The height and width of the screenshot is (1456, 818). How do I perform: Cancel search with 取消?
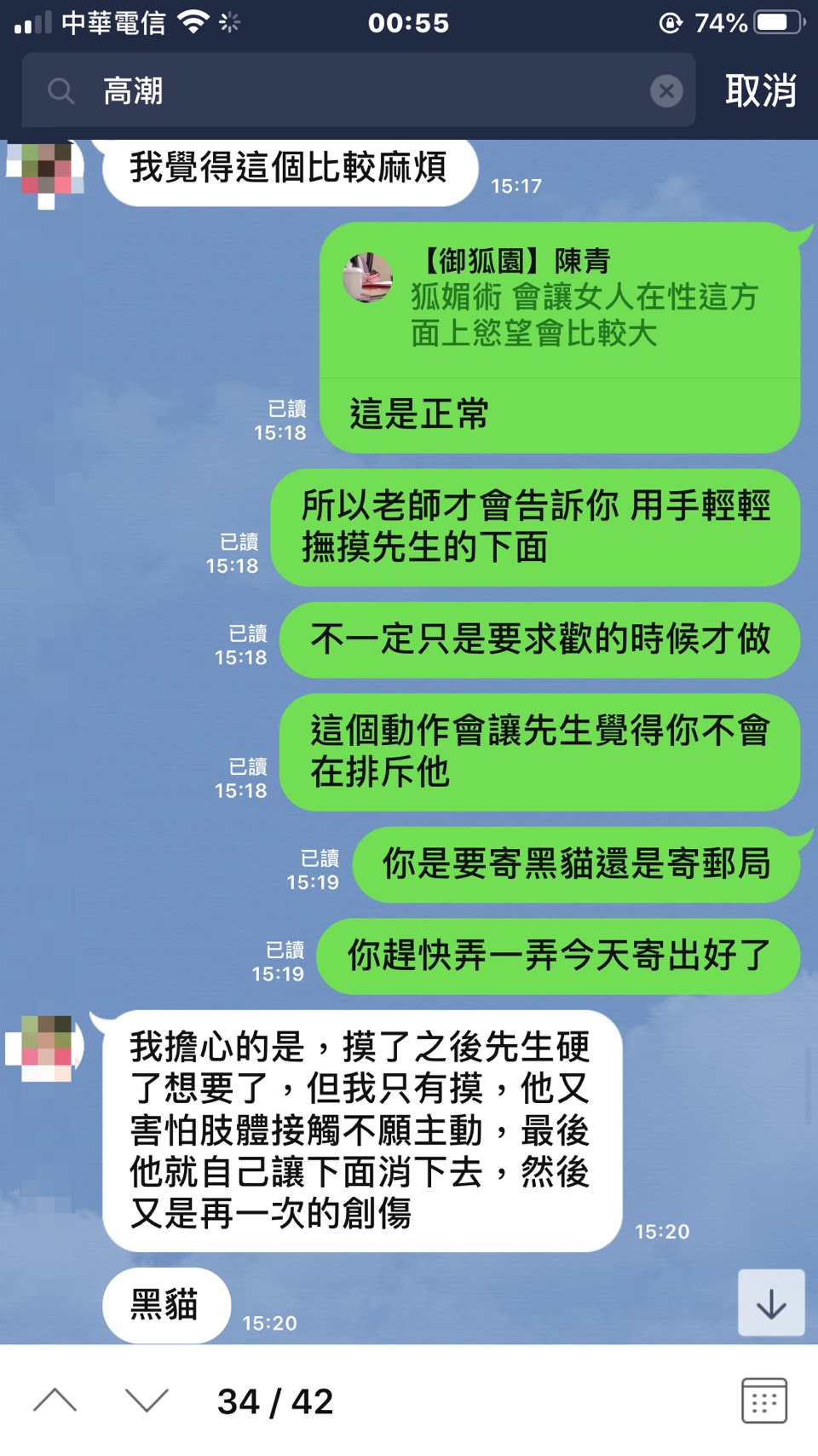(x=760, y=90)
